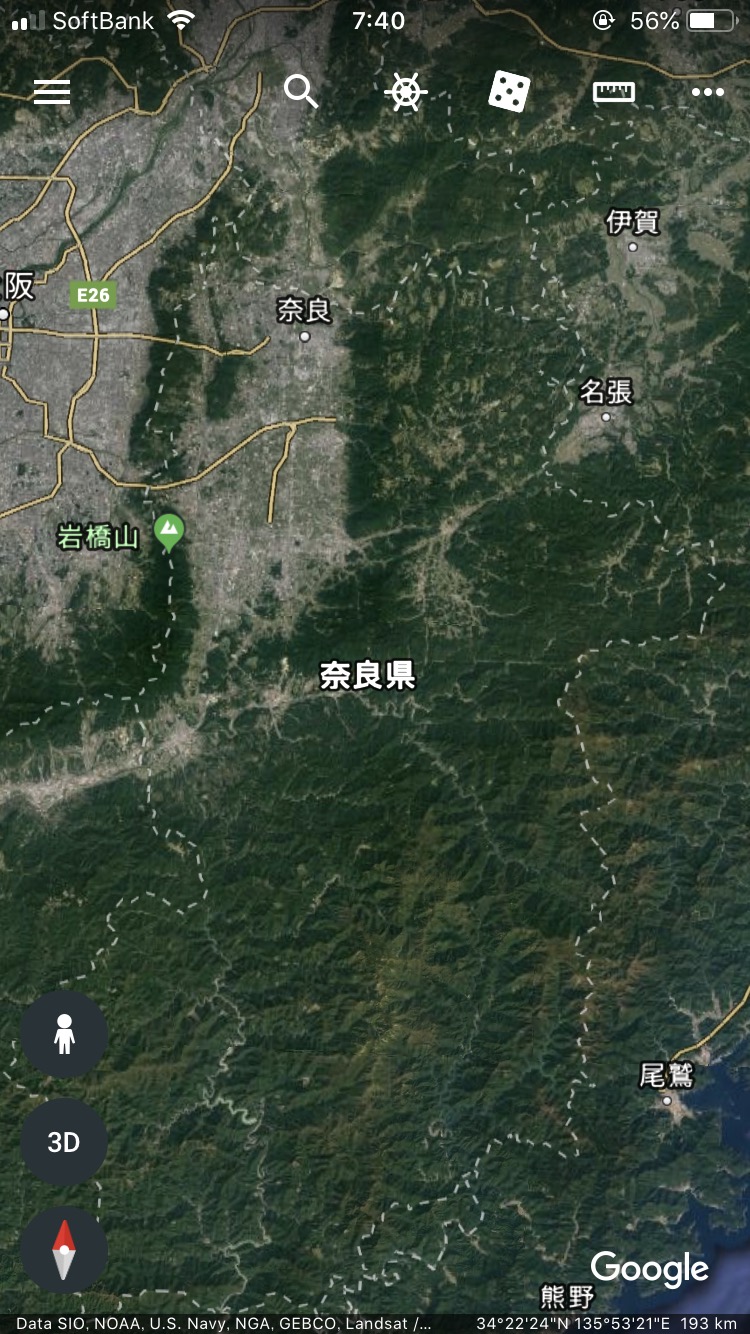Tap the compass to reset north
The height and width of the screenshot is (1334, 750).
pos(64,1250)
